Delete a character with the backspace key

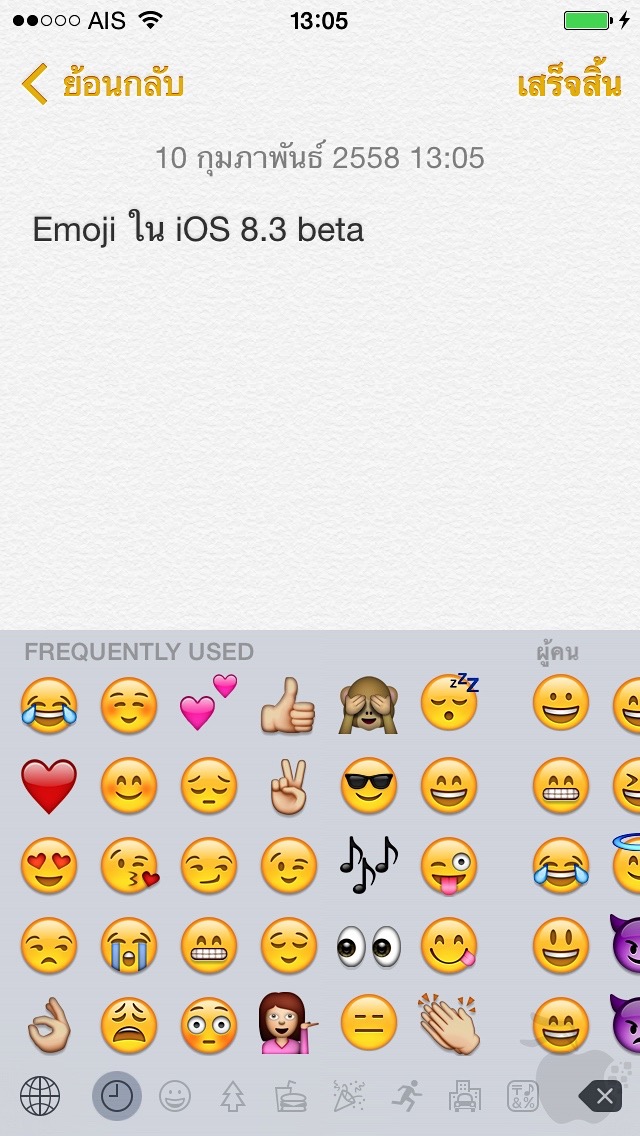click(x=601, y=1096)
